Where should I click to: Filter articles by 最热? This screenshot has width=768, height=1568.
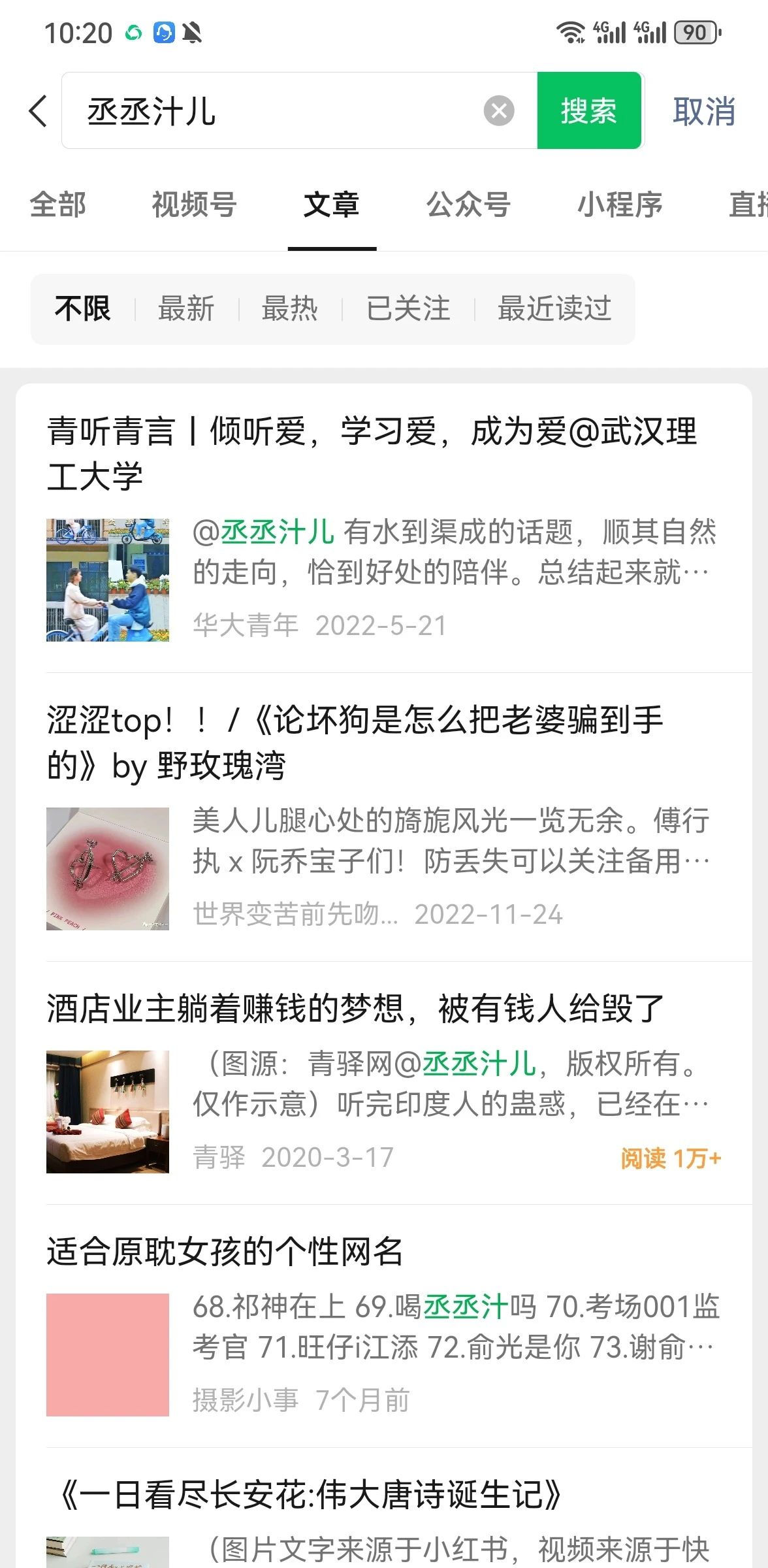click(289, 309)
